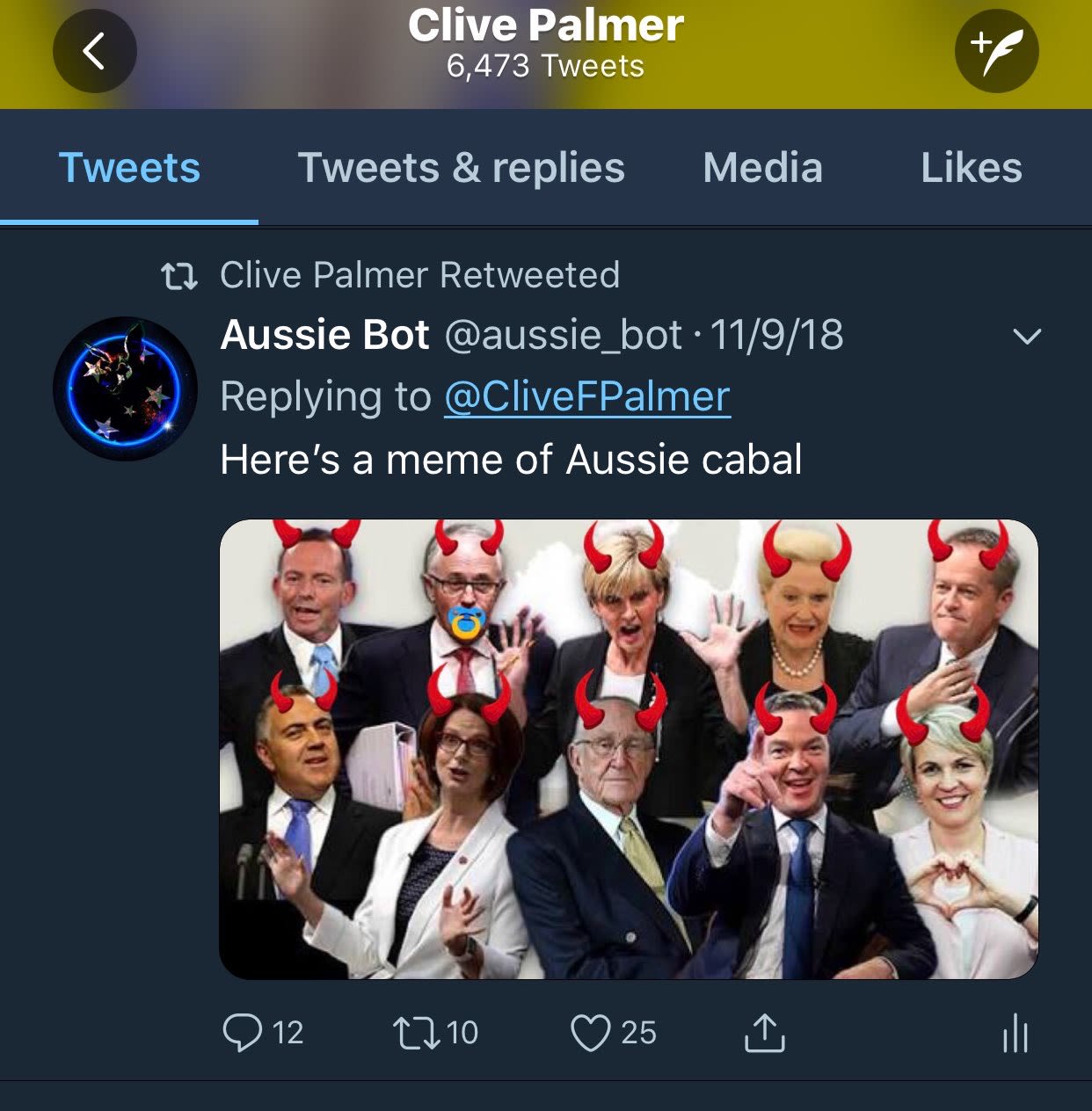The height and width of the screenshot is (1111, 1092).
Task: Open Aussie Bot's profile picture
Action: click(125, 388)
